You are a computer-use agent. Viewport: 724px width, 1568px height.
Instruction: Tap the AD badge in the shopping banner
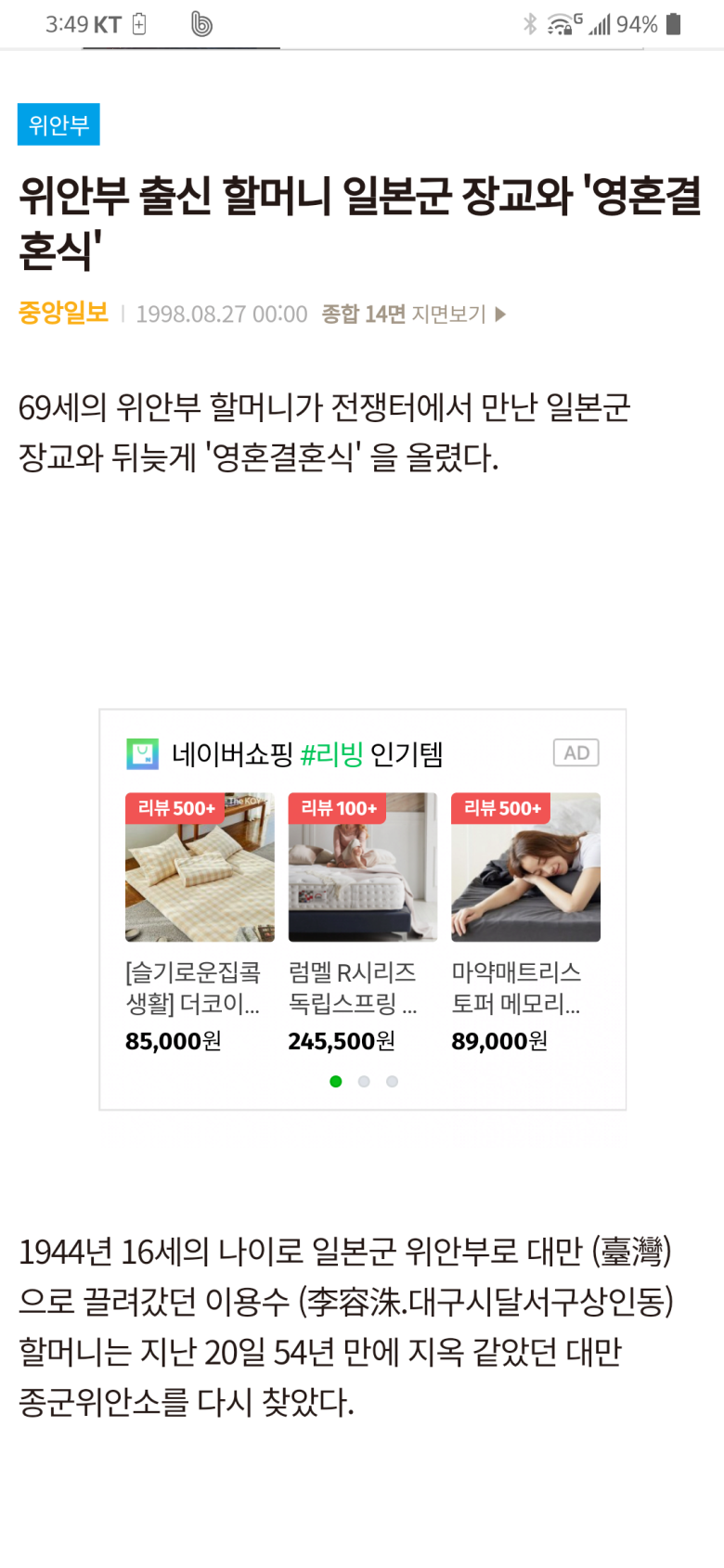click(575, 752)
